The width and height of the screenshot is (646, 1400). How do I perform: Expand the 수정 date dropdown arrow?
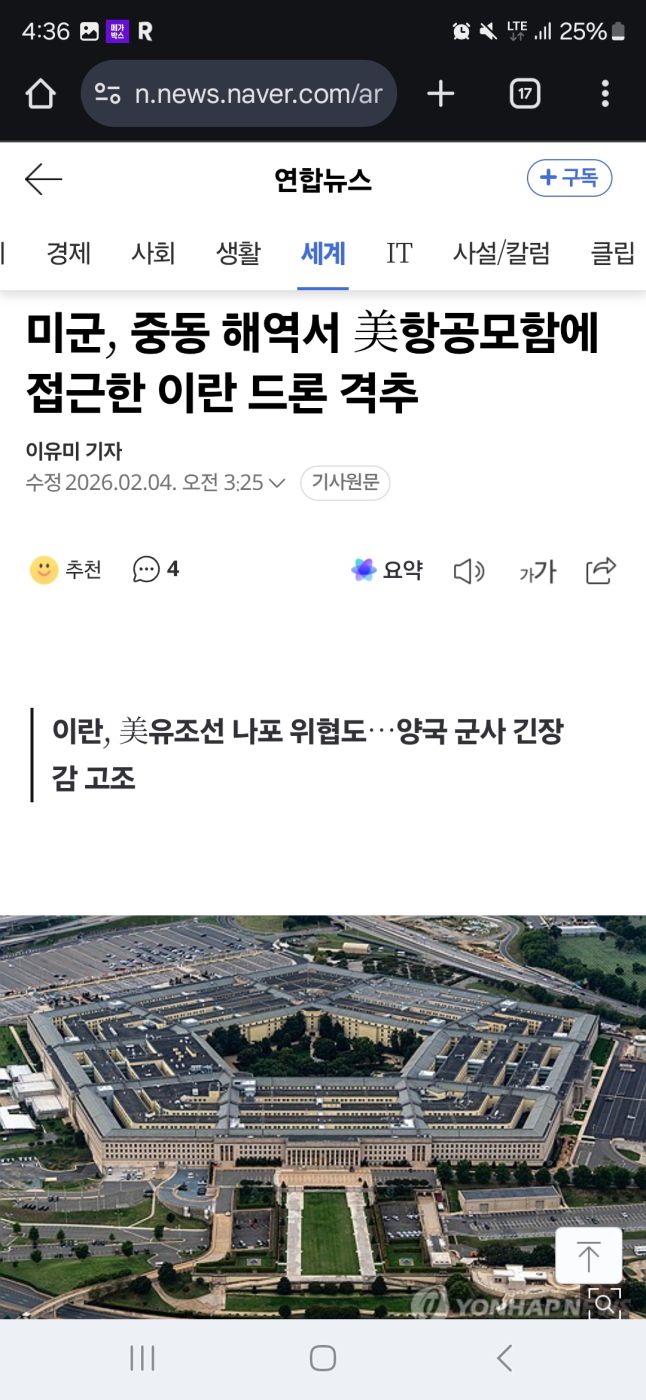(277, 484)
